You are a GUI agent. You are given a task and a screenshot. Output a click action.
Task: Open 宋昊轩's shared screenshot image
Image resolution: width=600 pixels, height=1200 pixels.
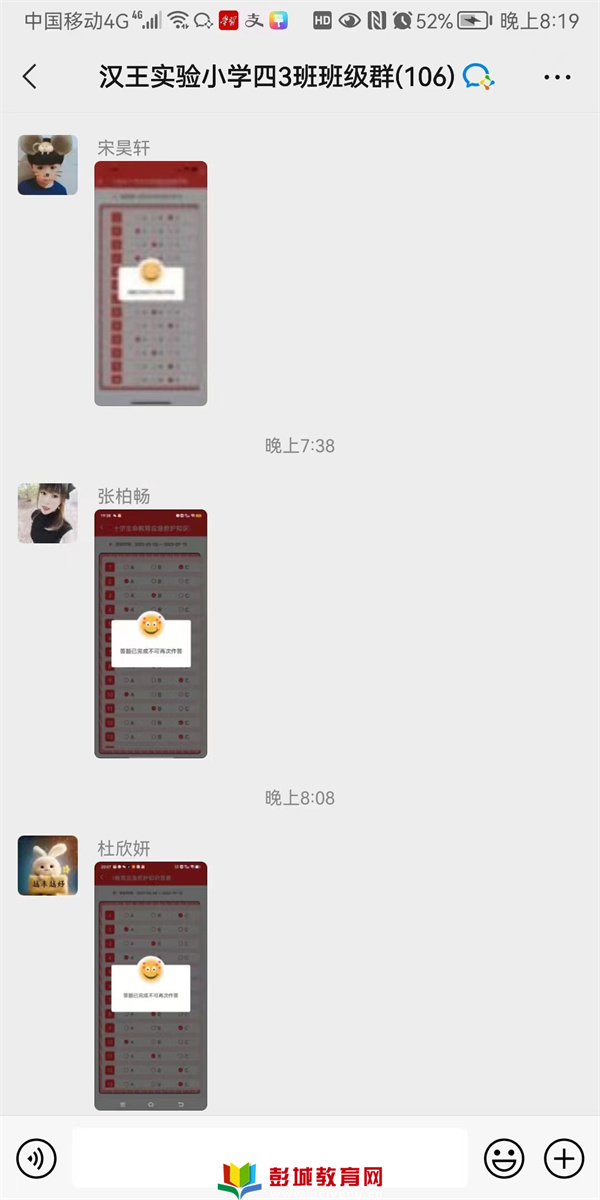point(150,283)
